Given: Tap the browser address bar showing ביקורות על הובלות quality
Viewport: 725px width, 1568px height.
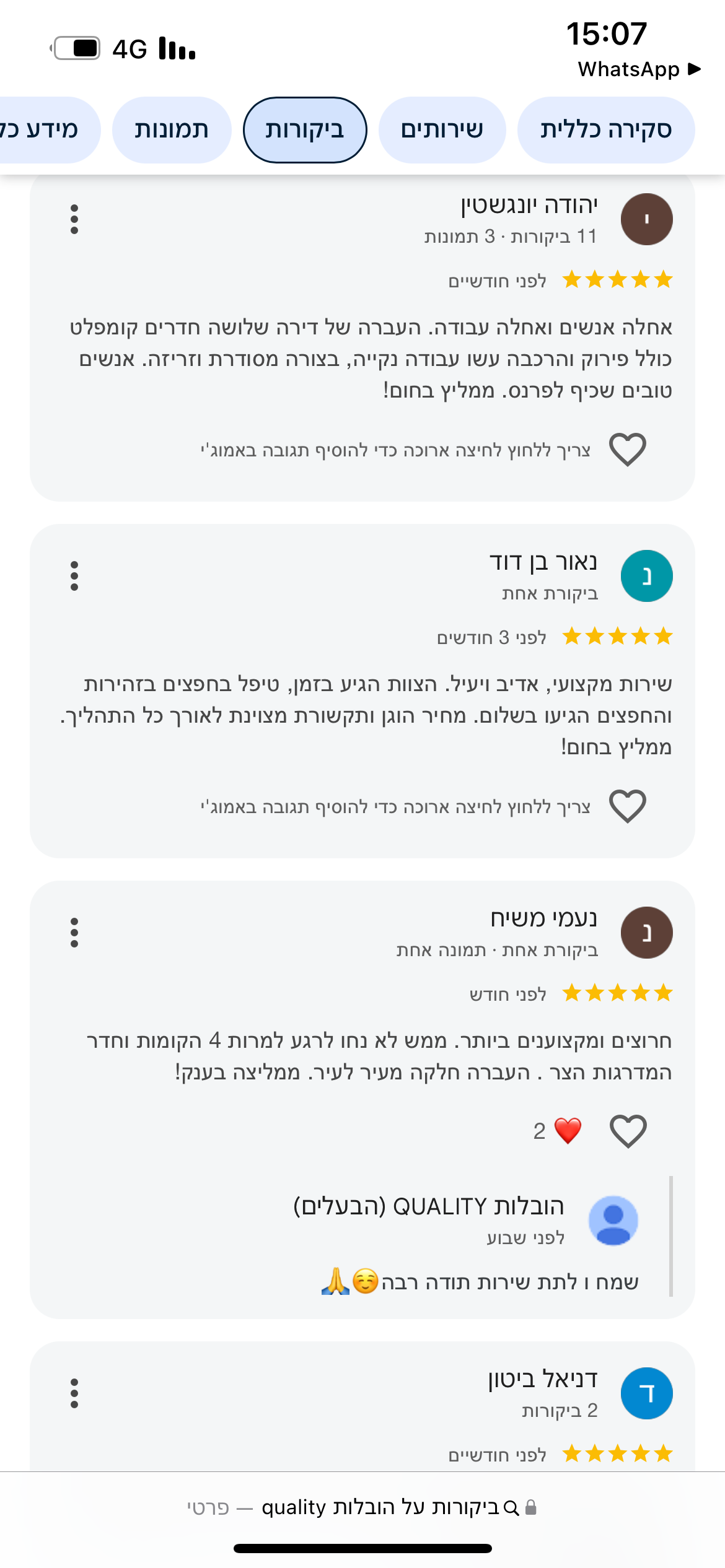Looking at the screenshot, I should [x=362, y=1507].
